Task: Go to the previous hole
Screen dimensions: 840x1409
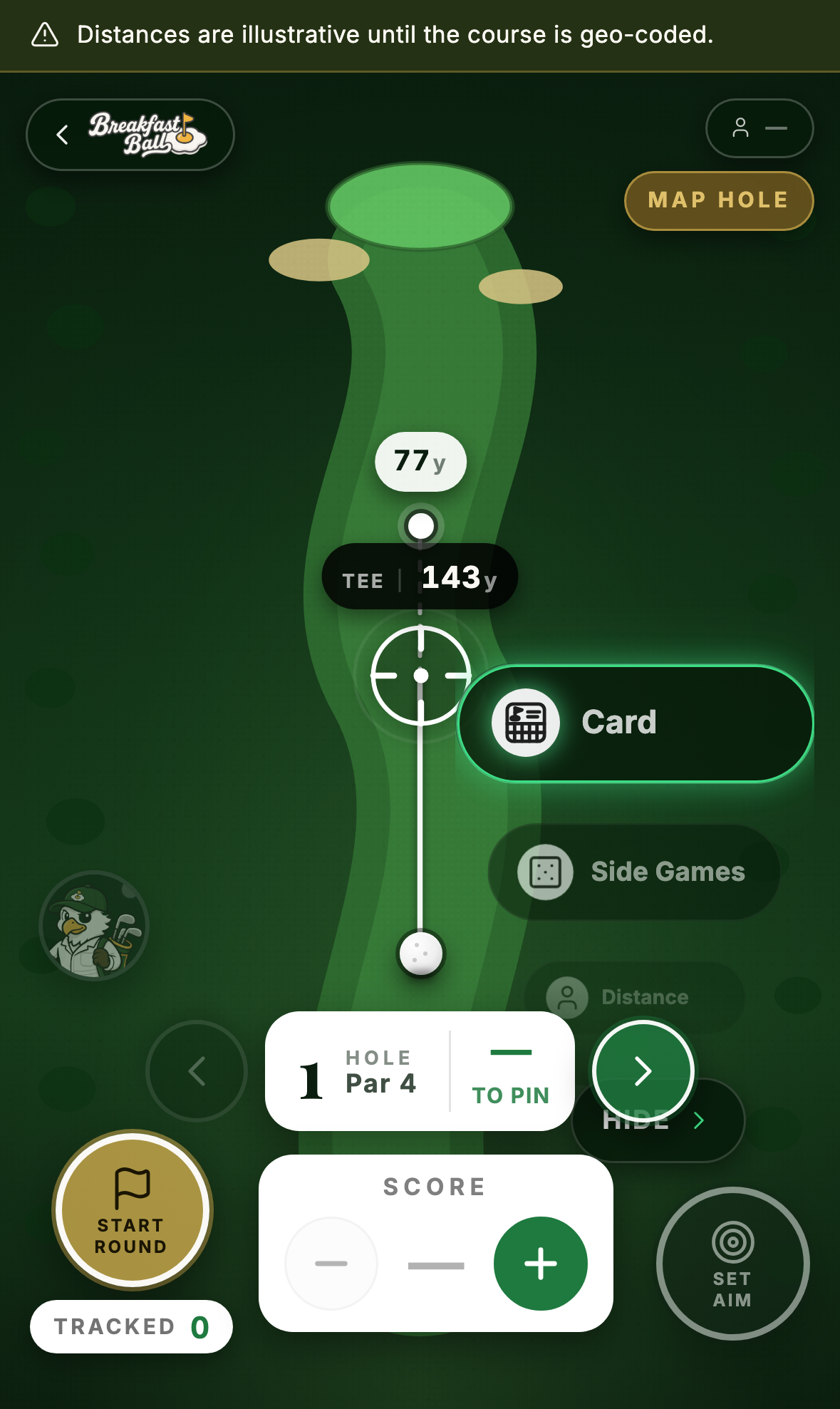Action: coord(197,1071)
